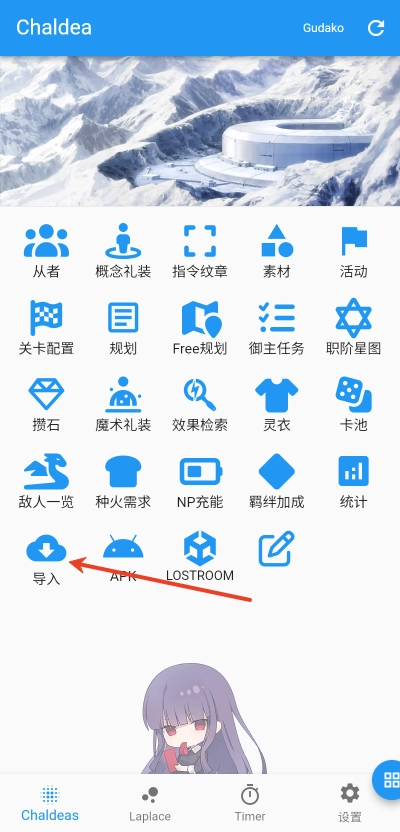The image size is (400, 832).
Task: Open the LOSTROOM entry
Action: (200, 558)
